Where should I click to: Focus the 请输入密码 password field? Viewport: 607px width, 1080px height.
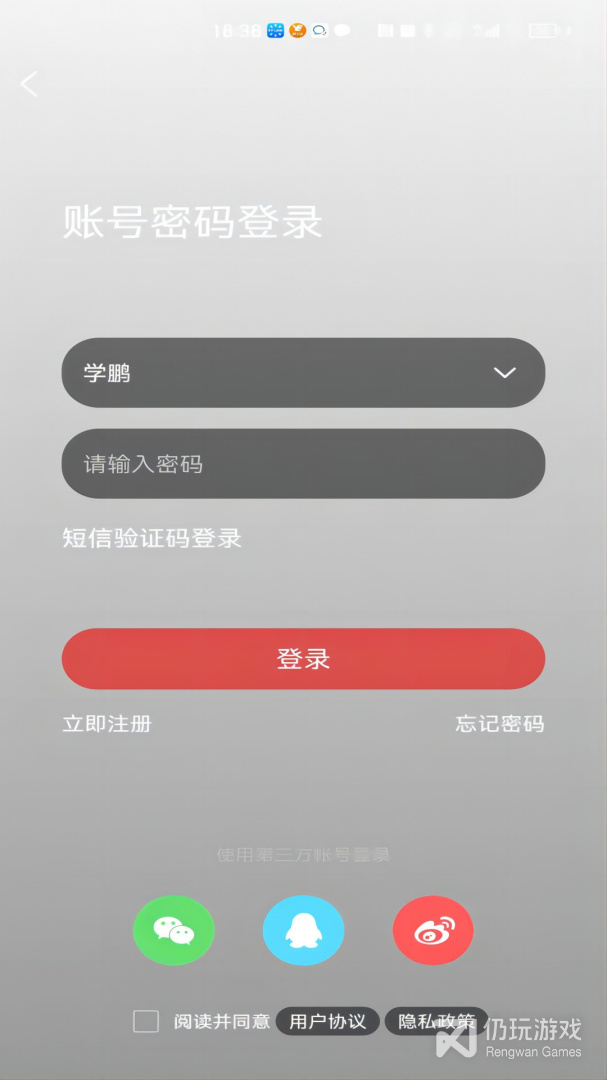click(303, 464)
